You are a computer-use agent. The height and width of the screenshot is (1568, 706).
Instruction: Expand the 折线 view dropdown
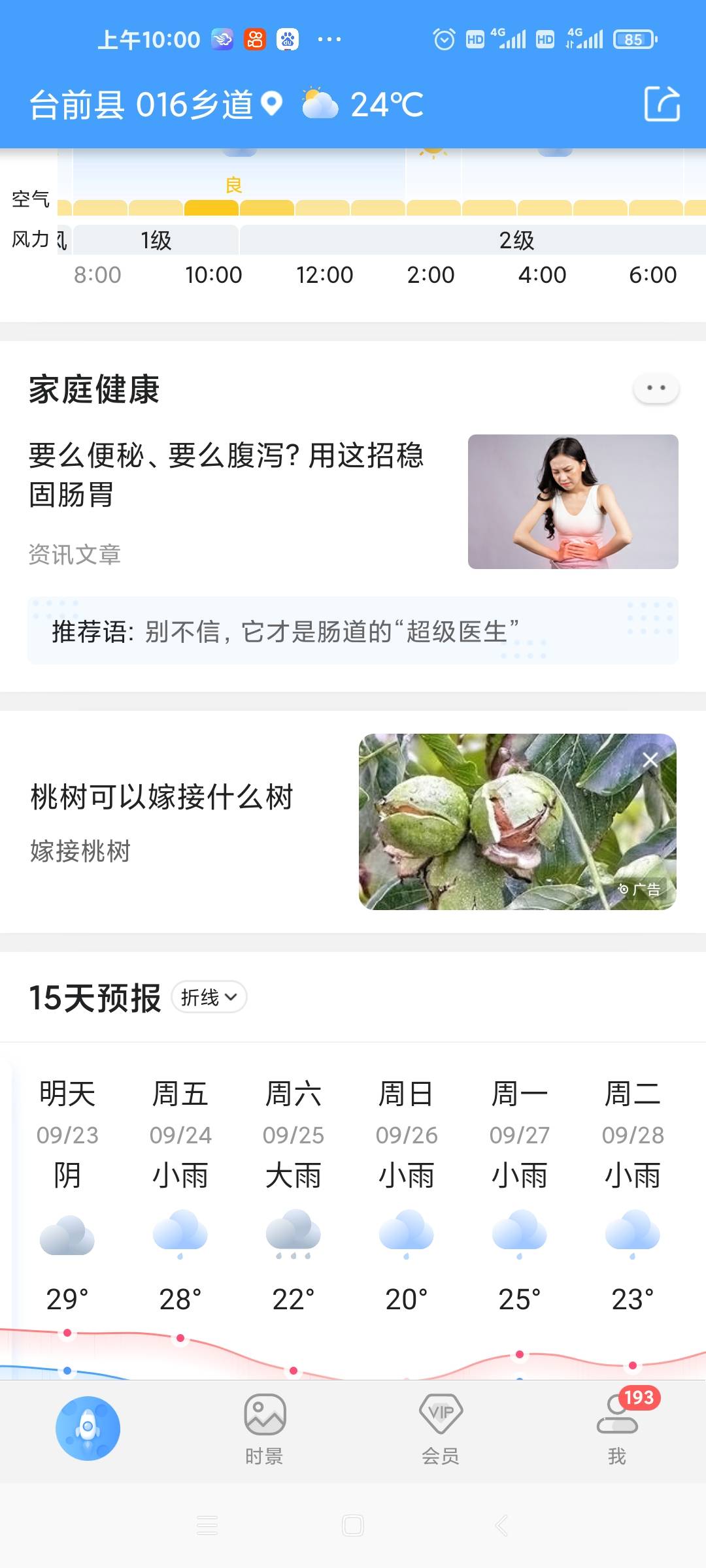point(209,998)
